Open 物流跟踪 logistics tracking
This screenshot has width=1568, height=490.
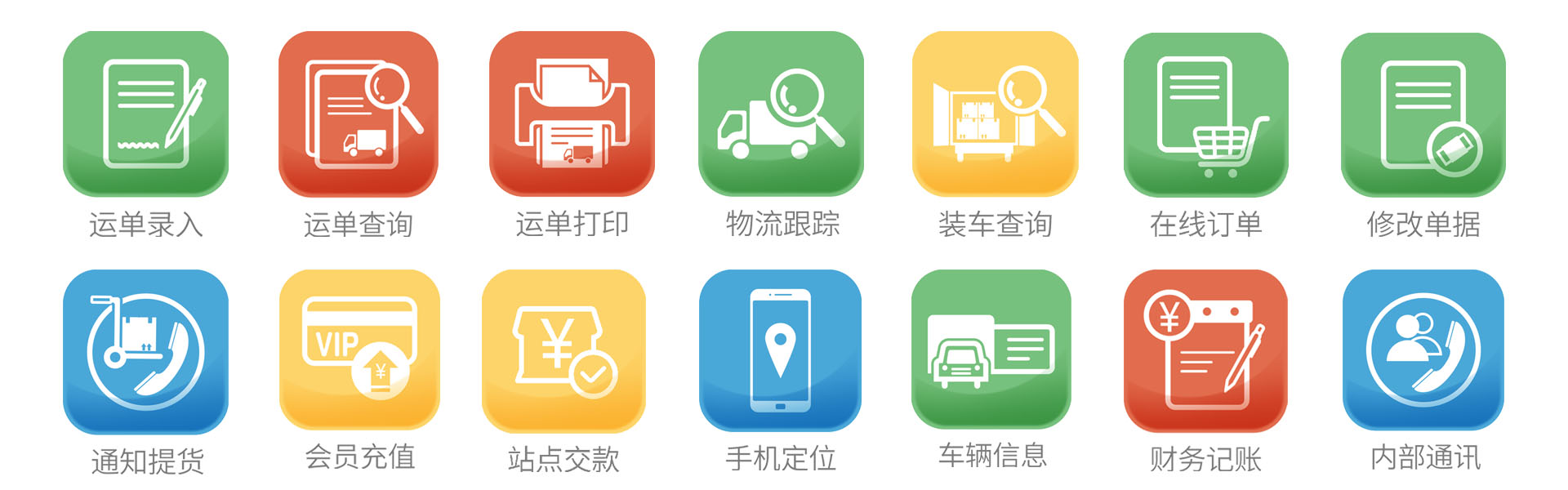pyautogui.click(x=781, y=114)
